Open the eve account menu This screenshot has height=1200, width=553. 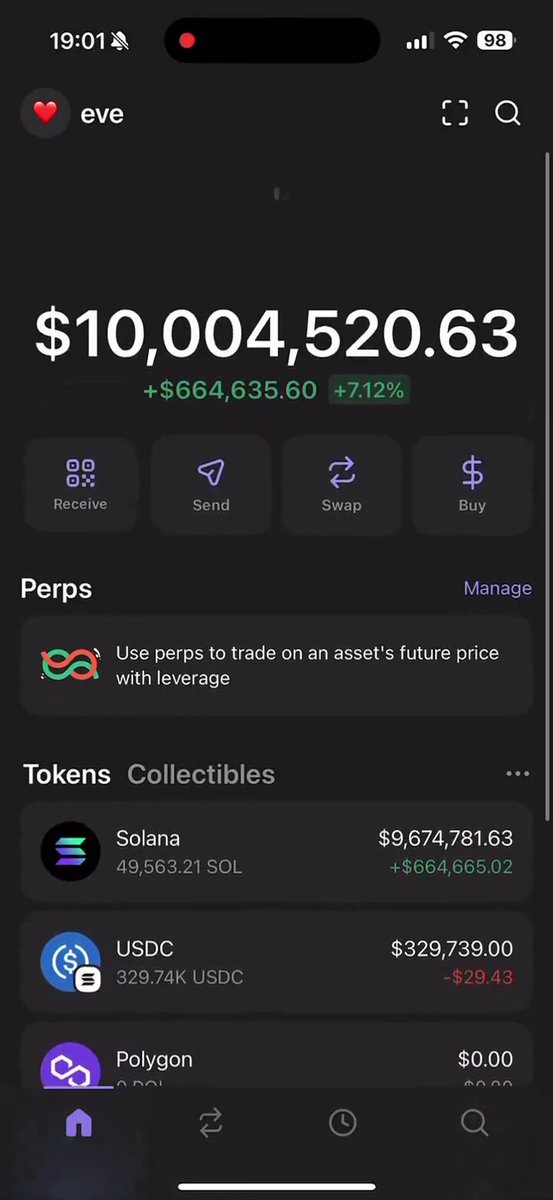click(73, 113)
